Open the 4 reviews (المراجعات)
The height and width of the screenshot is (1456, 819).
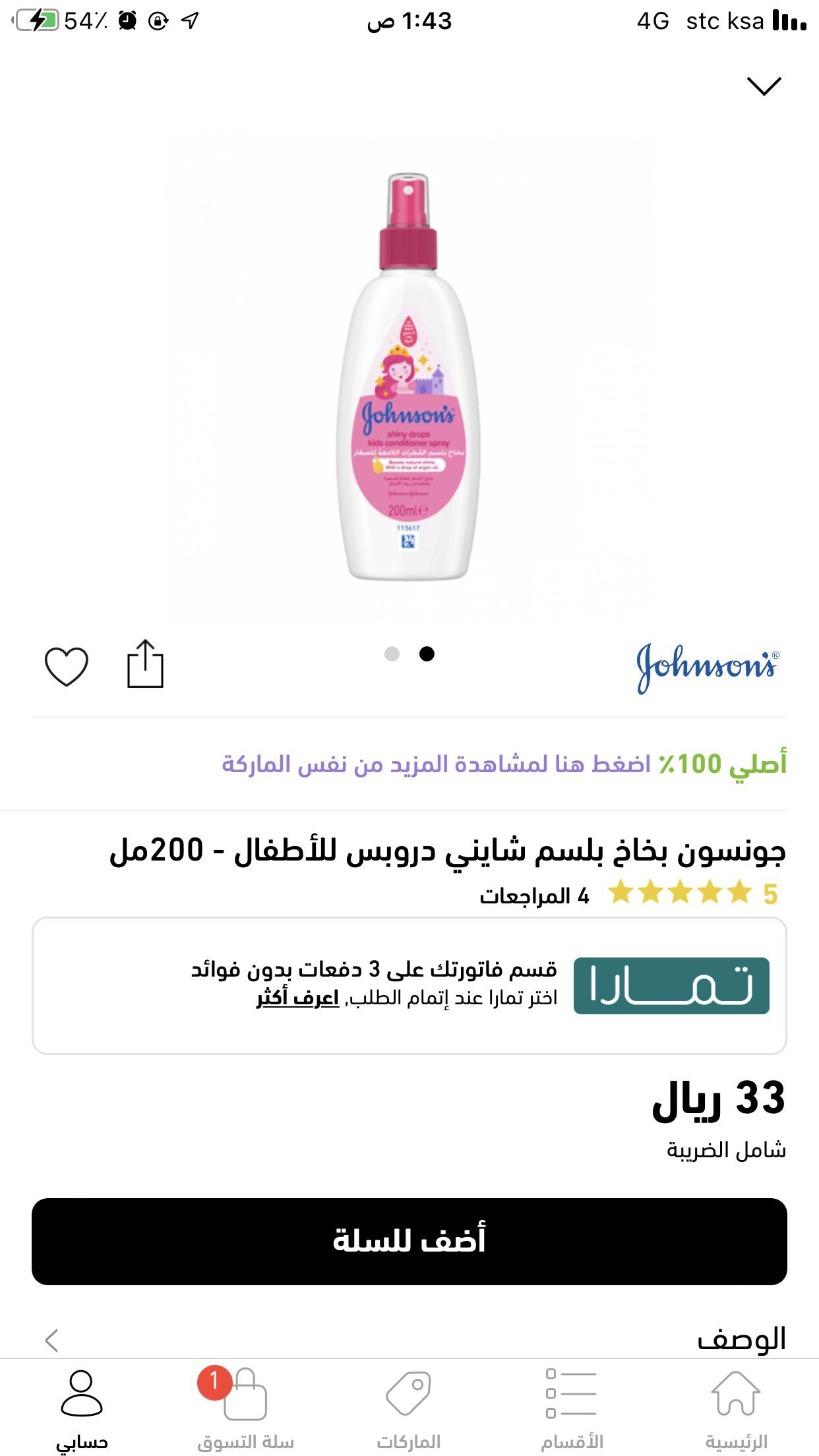click(534, 895)
